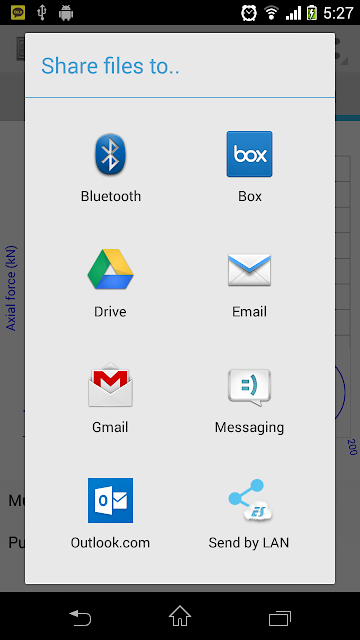Open the recent apps overview
The width and height of the screenshot is (360, 640).
(280, 617)
